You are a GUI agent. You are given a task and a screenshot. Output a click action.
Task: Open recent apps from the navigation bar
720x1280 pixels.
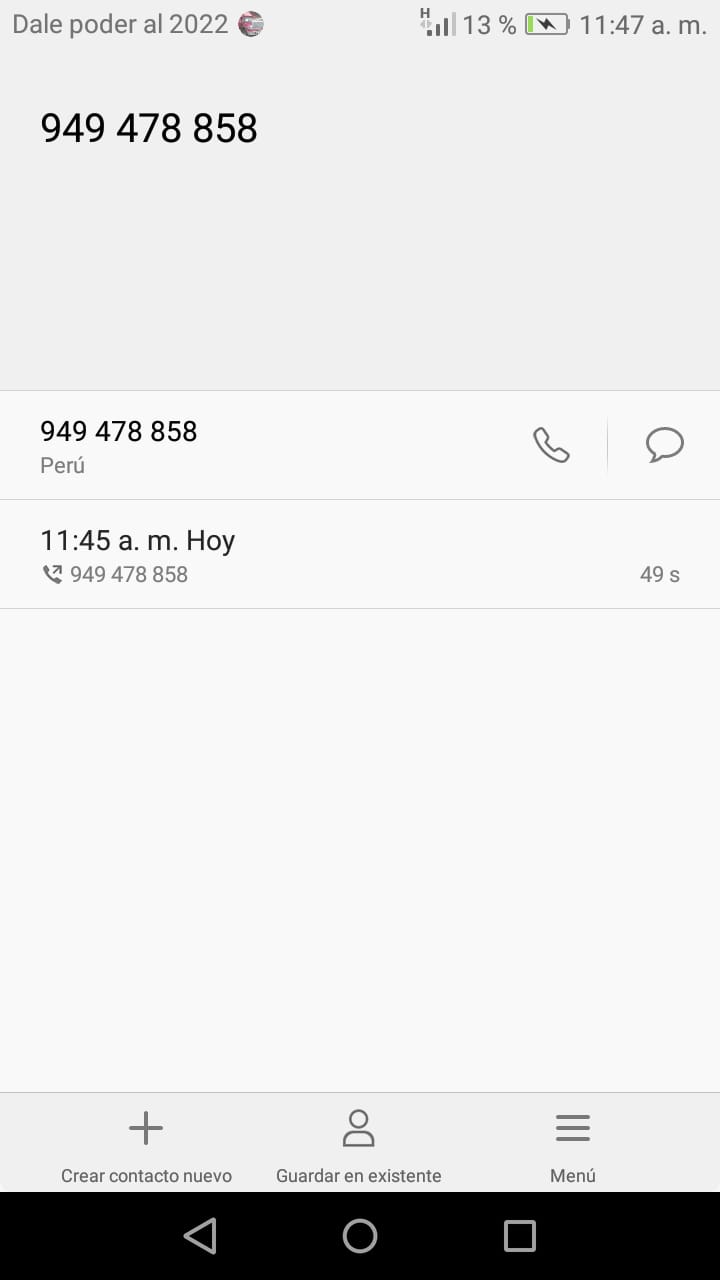[x=520, y=1236]
